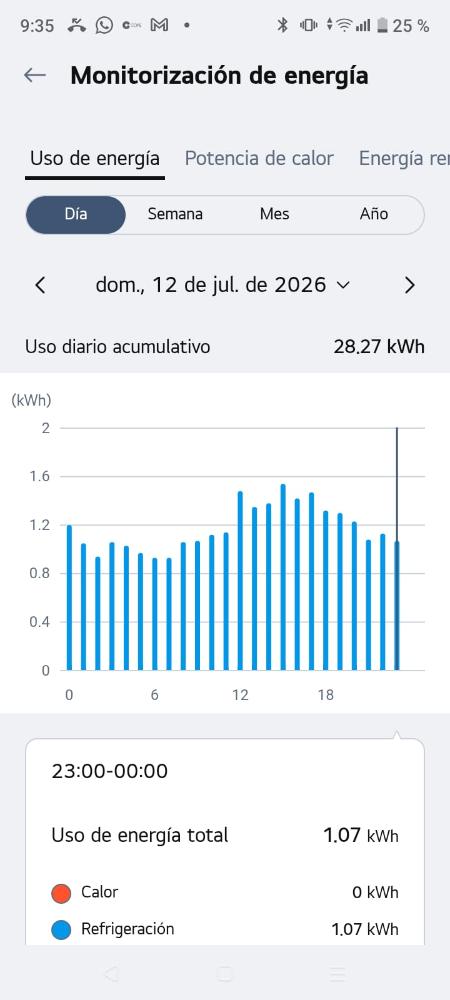Switch the range to Mes
Image resolution: width=450 pixels, height=1000 pixels.
275,214
